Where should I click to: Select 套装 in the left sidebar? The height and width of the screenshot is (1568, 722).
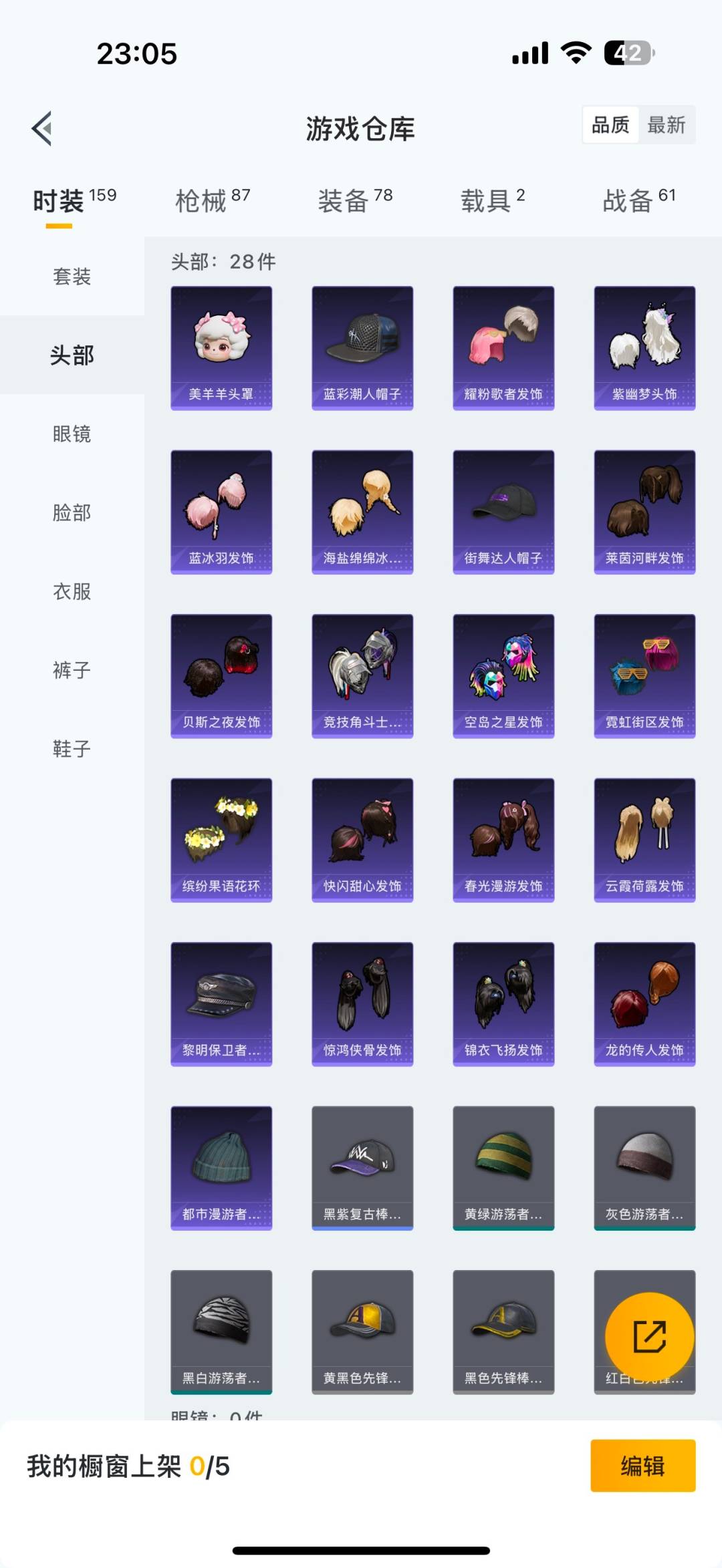pyautogui.click(x=72, y=277)
